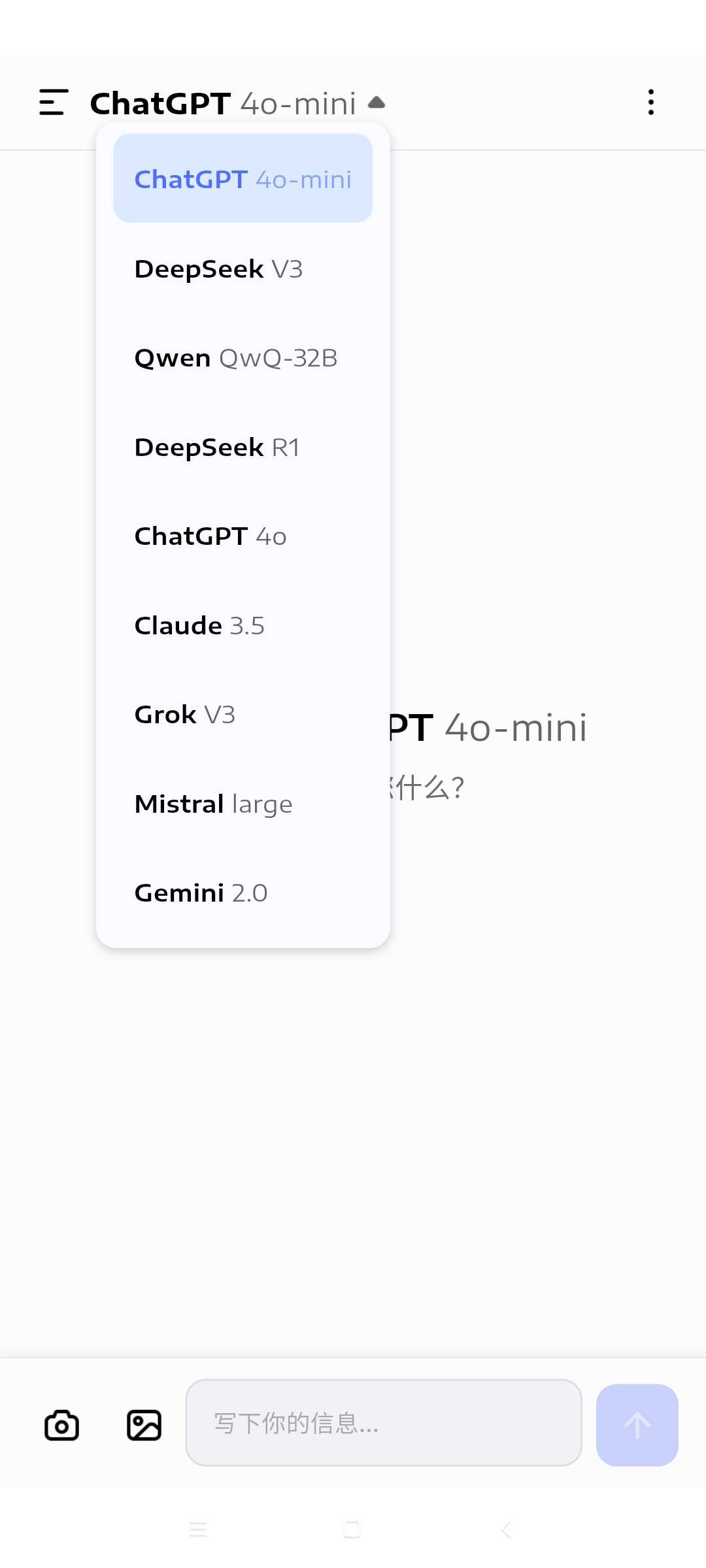Focus the message input field
706x1568 pixels.
click(x=384, y=1422)
